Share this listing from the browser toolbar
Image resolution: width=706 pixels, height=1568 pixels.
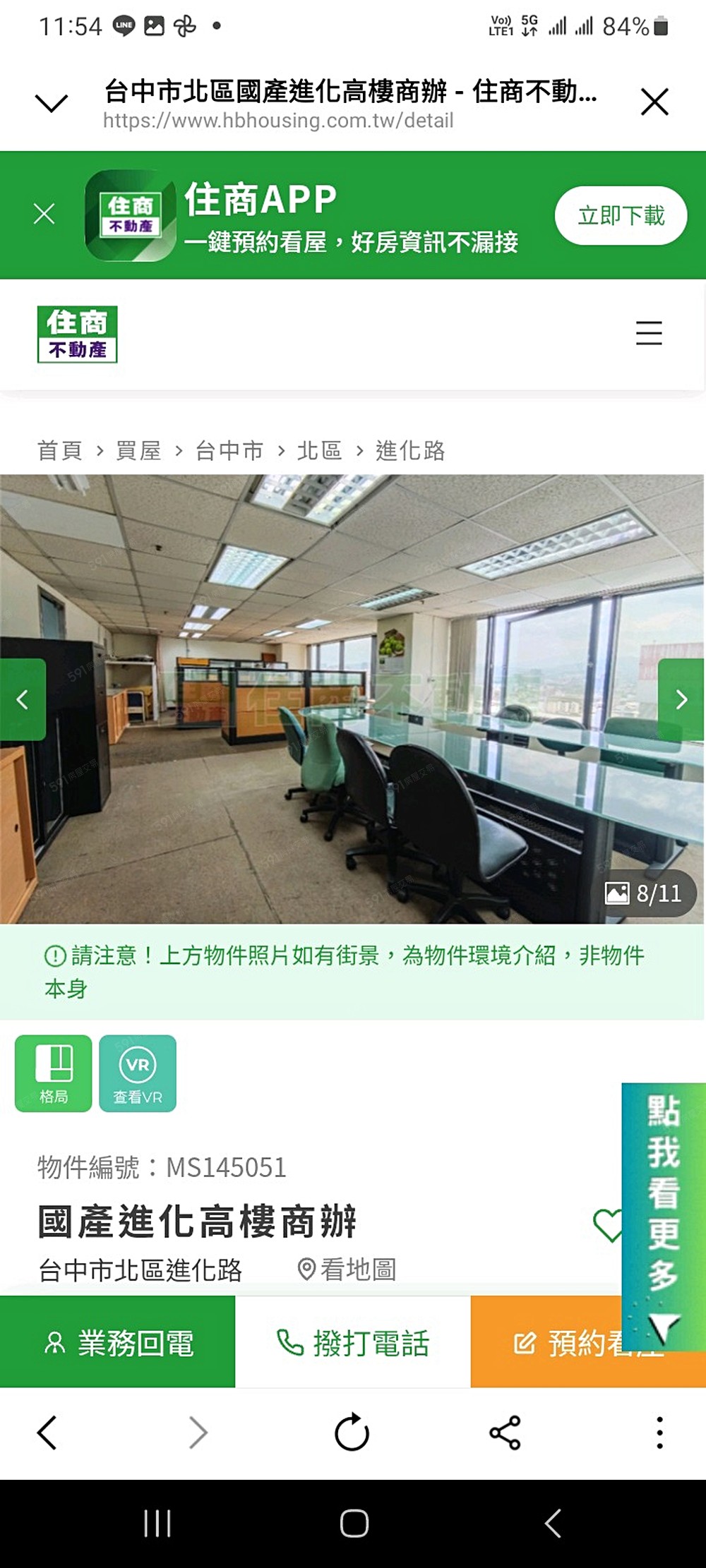click(x=505, y=1433)
